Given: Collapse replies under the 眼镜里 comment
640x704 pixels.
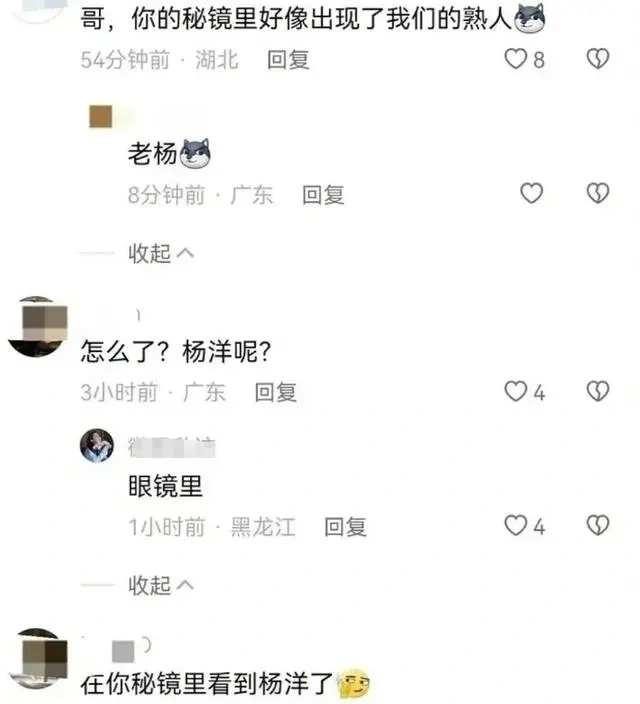Looking at the screenshot, I should [x=161, y=586].
